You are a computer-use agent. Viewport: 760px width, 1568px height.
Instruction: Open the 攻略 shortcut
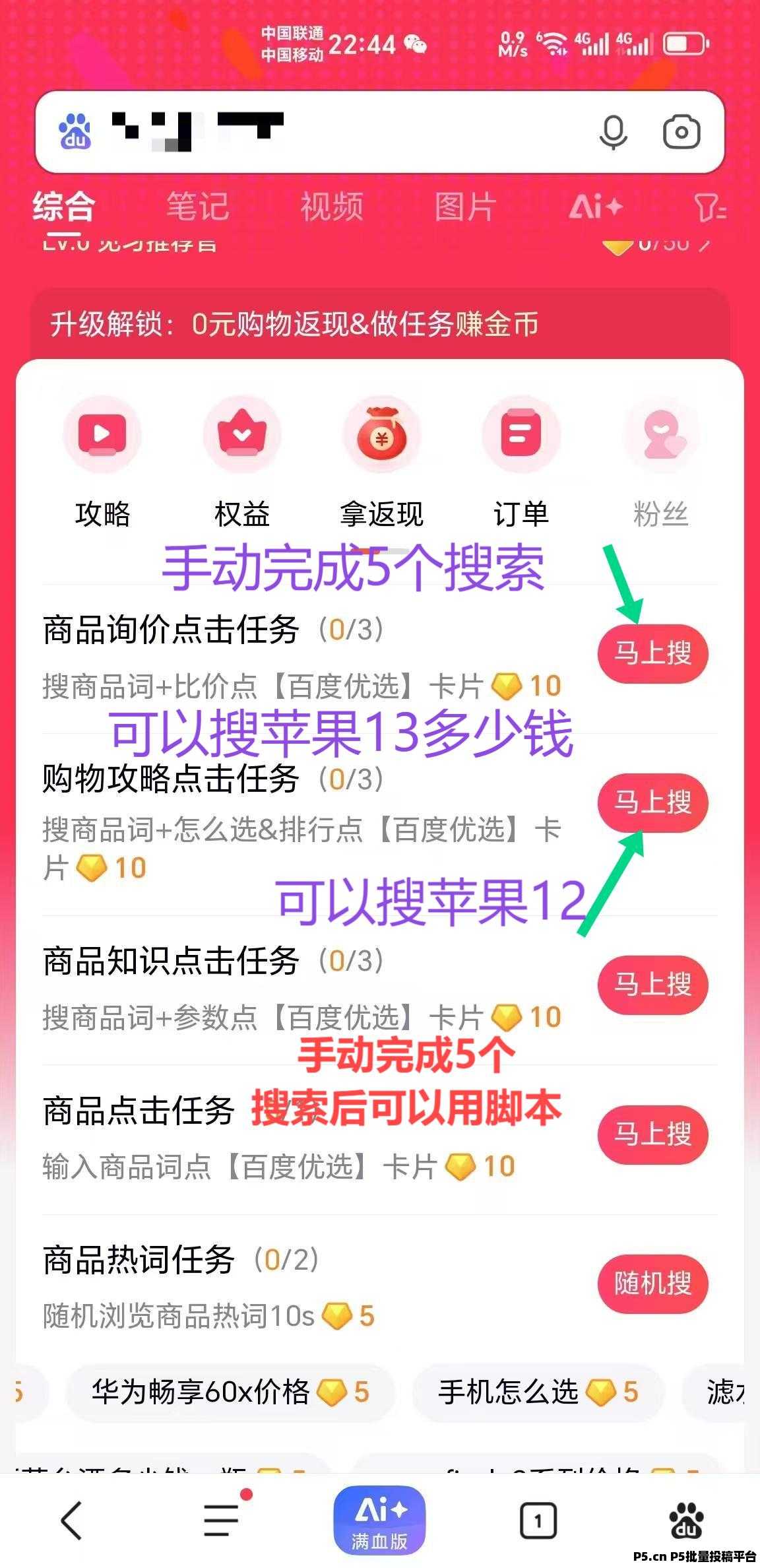point(102,462)
